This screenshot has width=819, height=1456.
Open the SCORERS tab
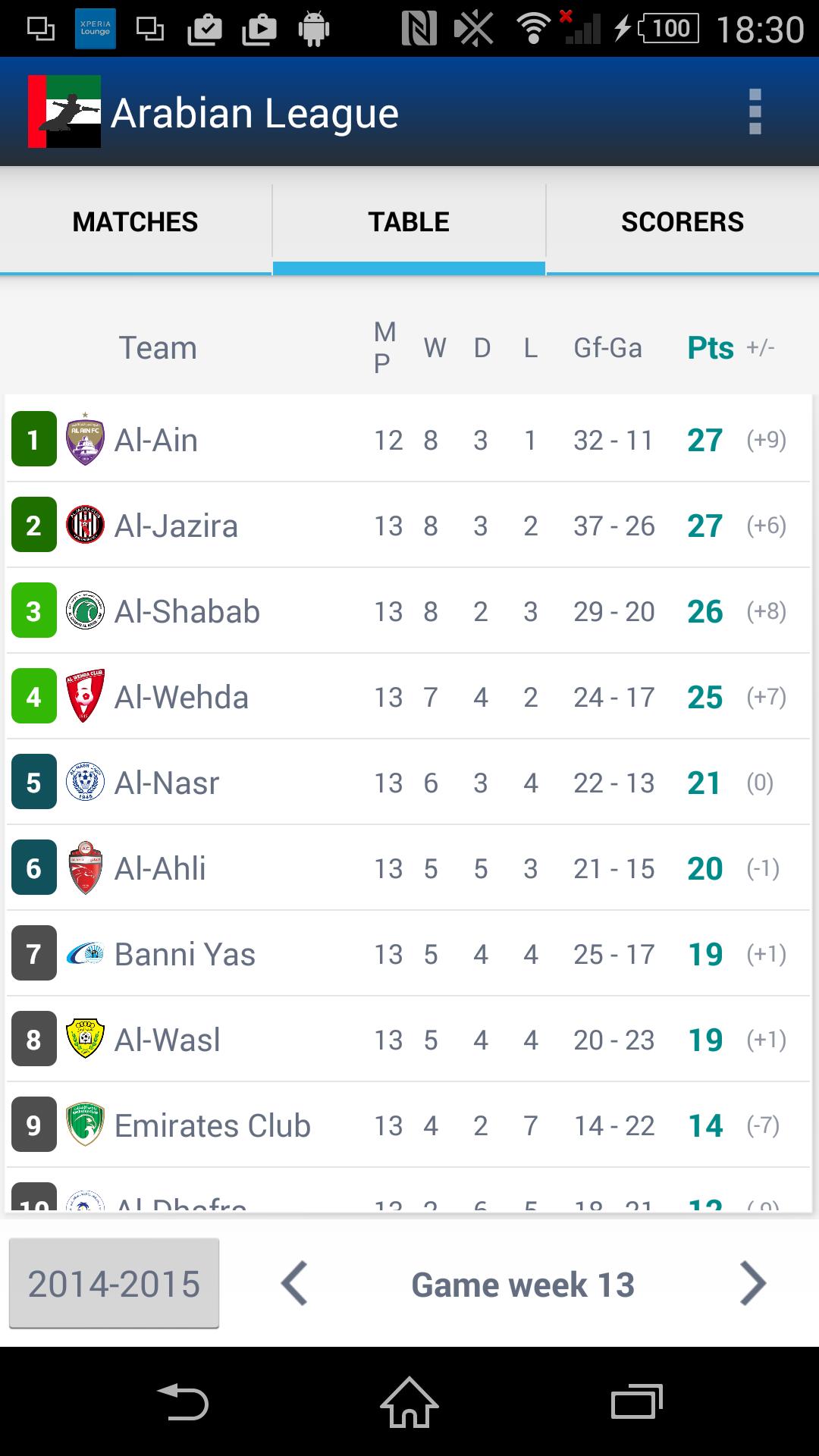tap(682, 221)
